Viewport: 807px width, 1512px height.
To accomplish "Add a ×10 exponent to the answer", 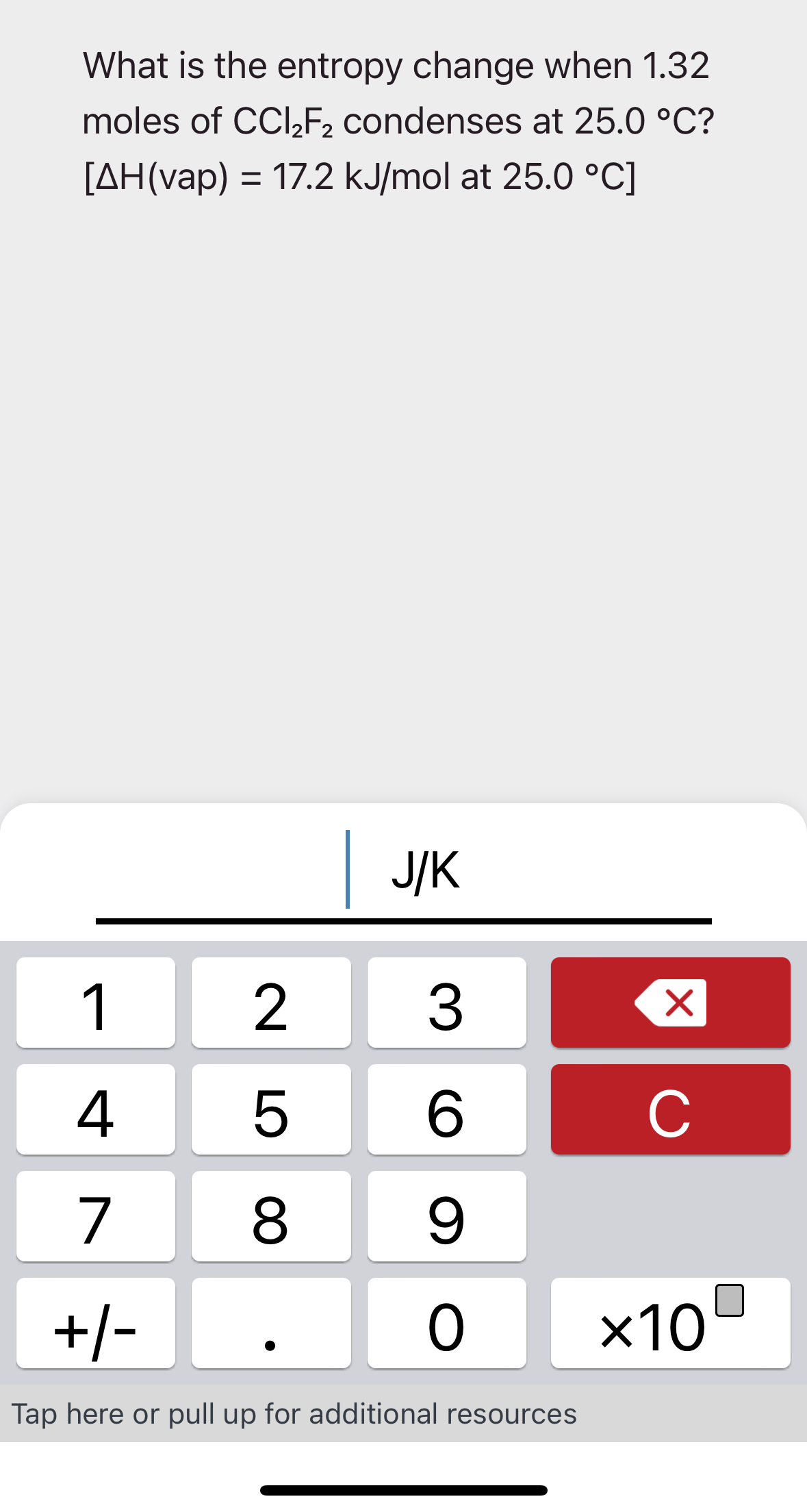I will click(x=670, y=1323).
